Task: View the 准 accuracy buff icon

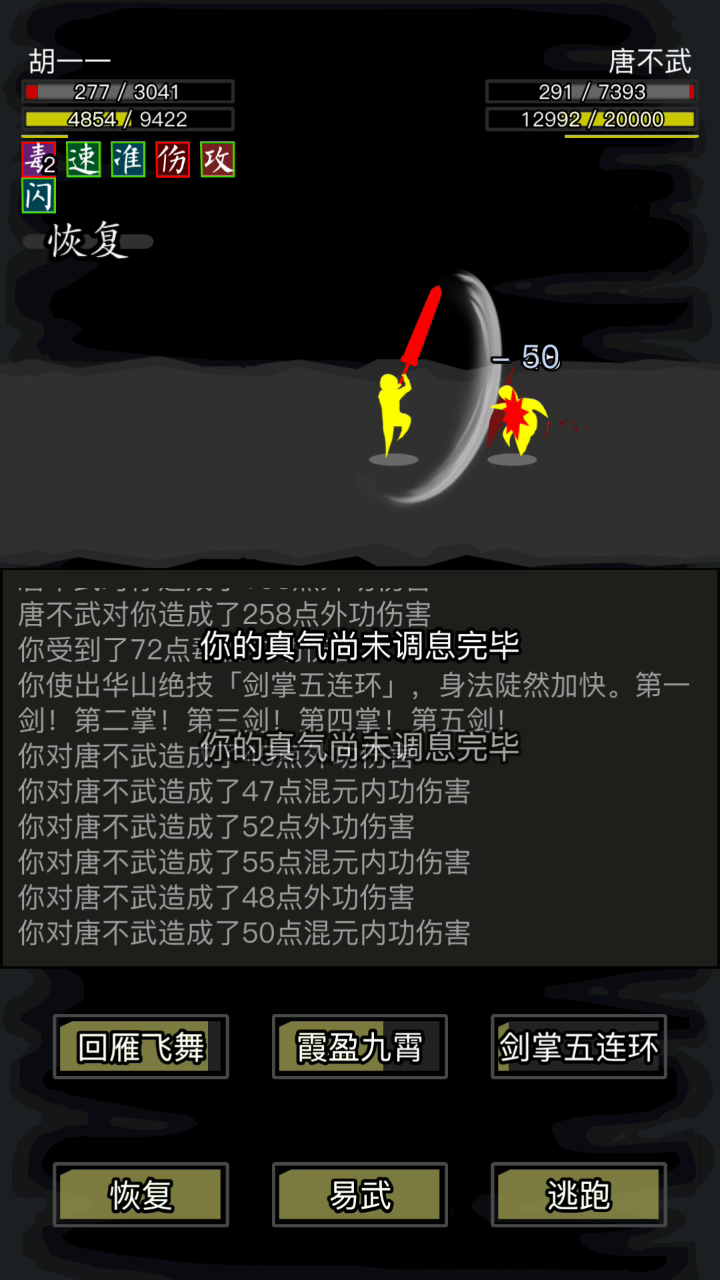Action: coord(128,159)
